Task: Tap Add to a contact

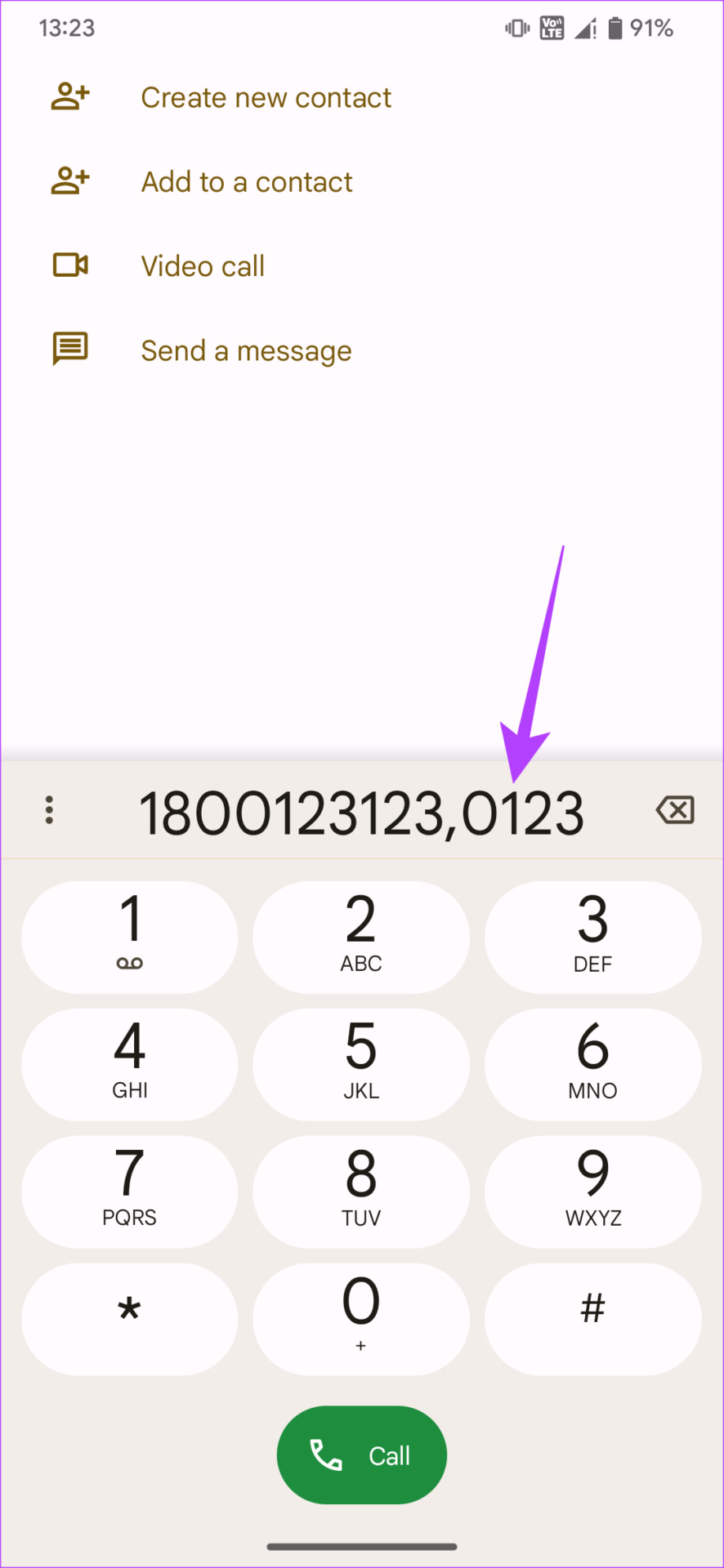Action: [246, 180]
